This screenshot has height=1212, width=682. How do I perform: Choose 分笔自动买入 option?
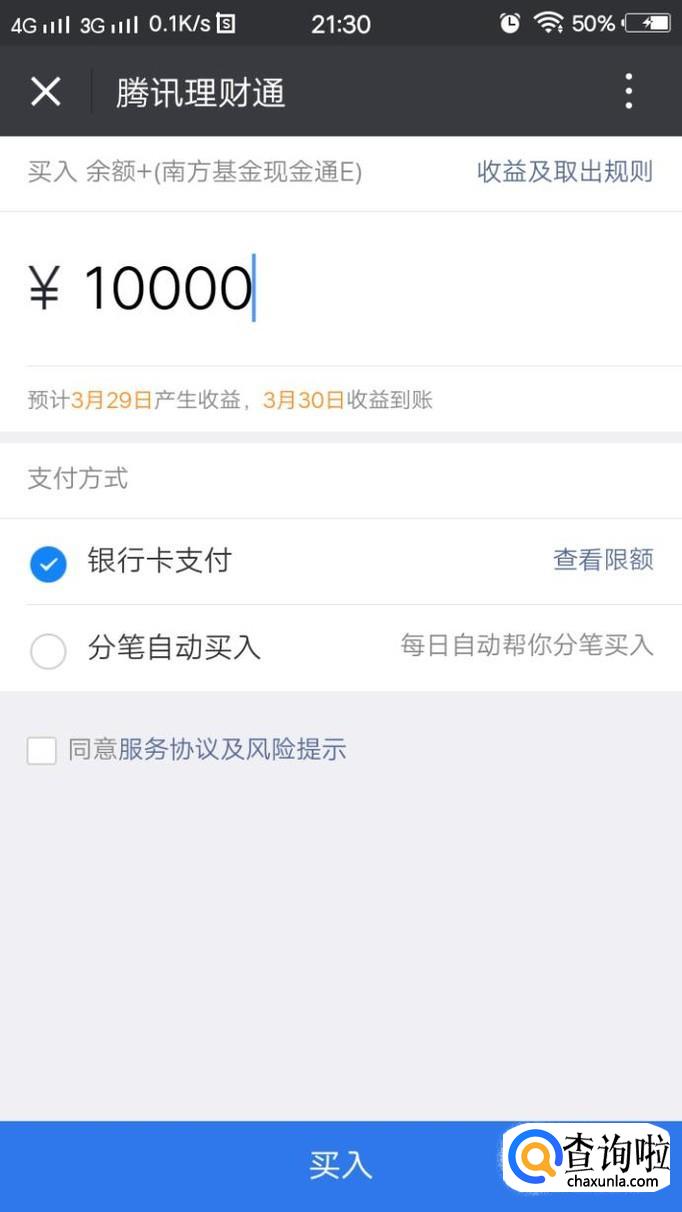click(48, 651)
